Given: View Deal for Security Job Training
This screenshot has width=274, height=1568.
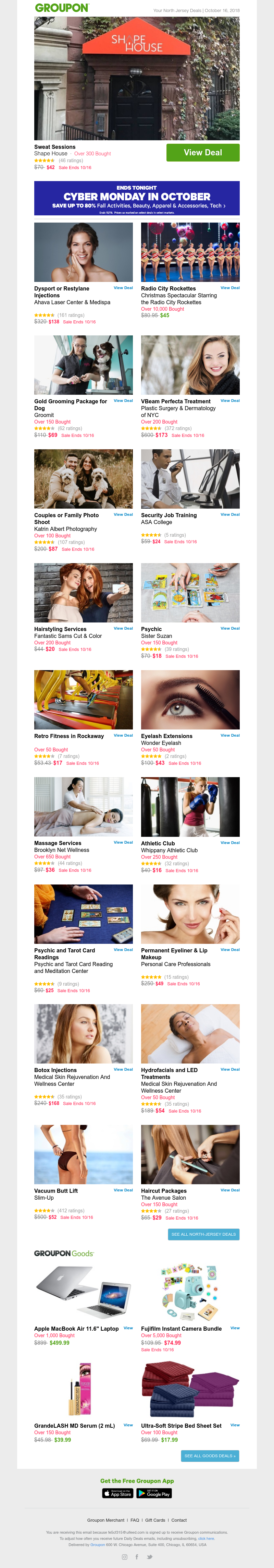Looking at the screenshot, I should click(230, 515).
